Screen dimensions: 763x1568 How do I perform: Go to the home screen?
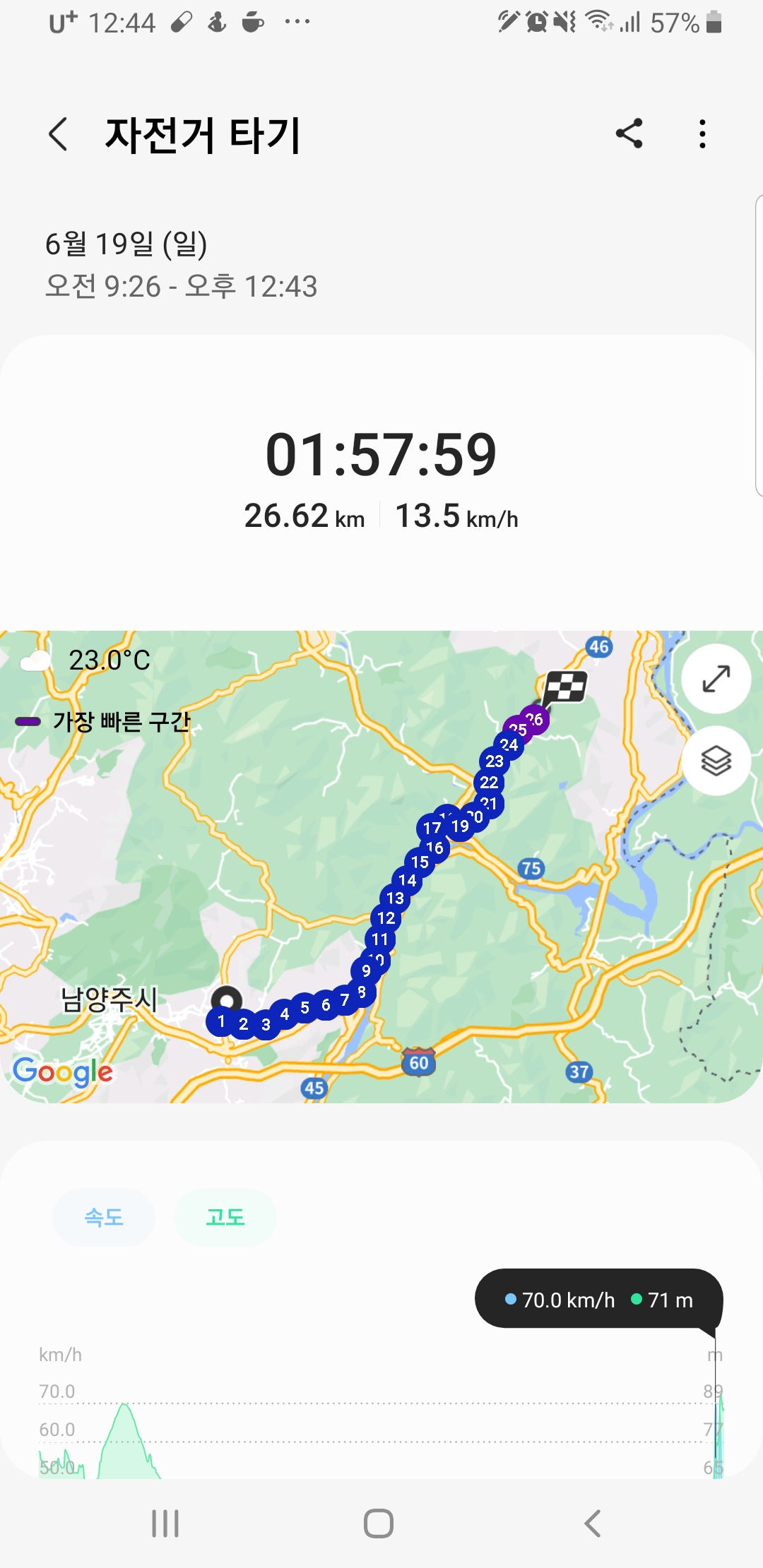point(379,1524)
